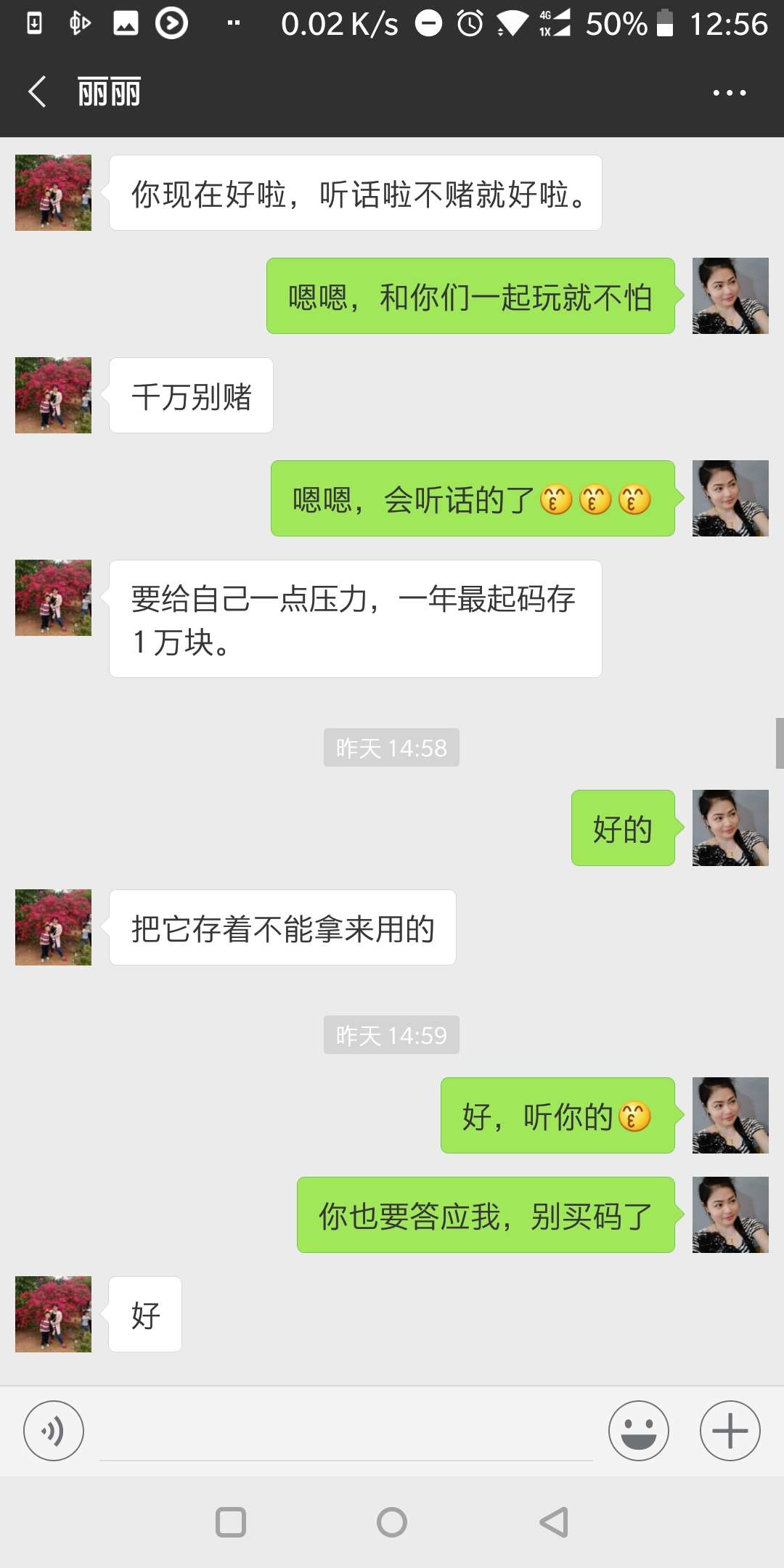The image size is (784, 1568).
Task: Tap the green bubble saying 好的
Action: pyautogui.click(x=622, y=828)
